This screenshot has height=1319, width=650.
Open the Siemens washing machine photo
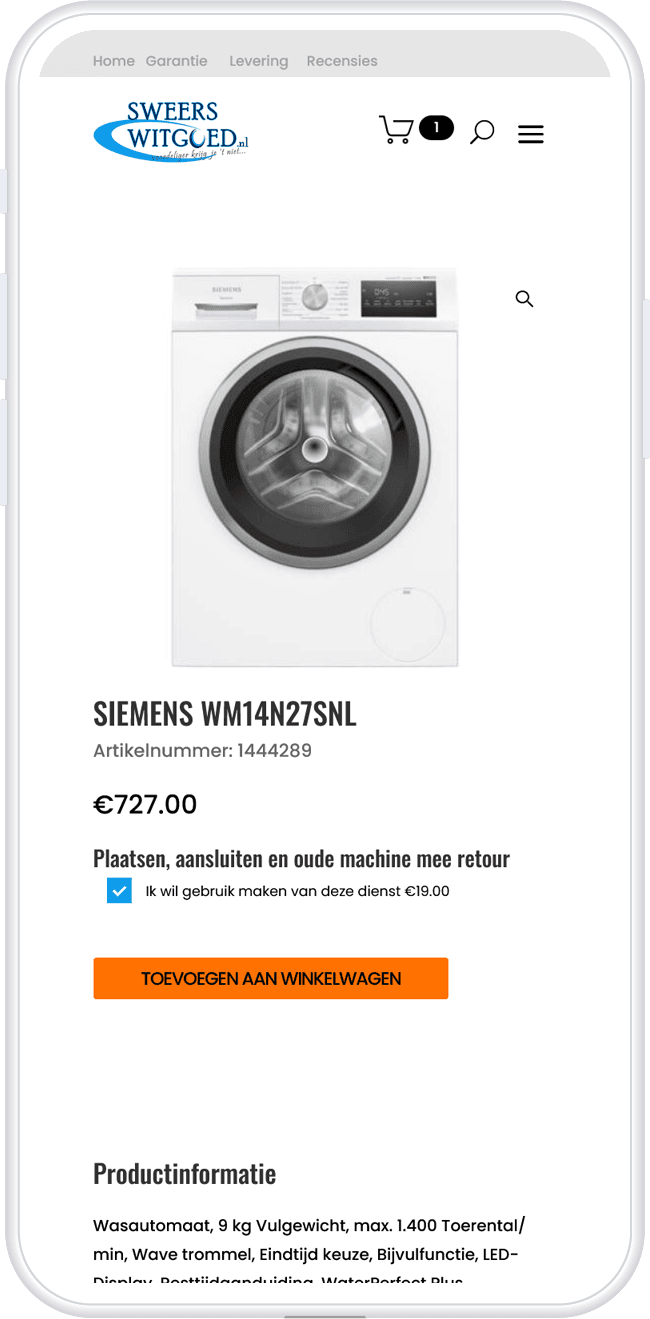[314, 467]
